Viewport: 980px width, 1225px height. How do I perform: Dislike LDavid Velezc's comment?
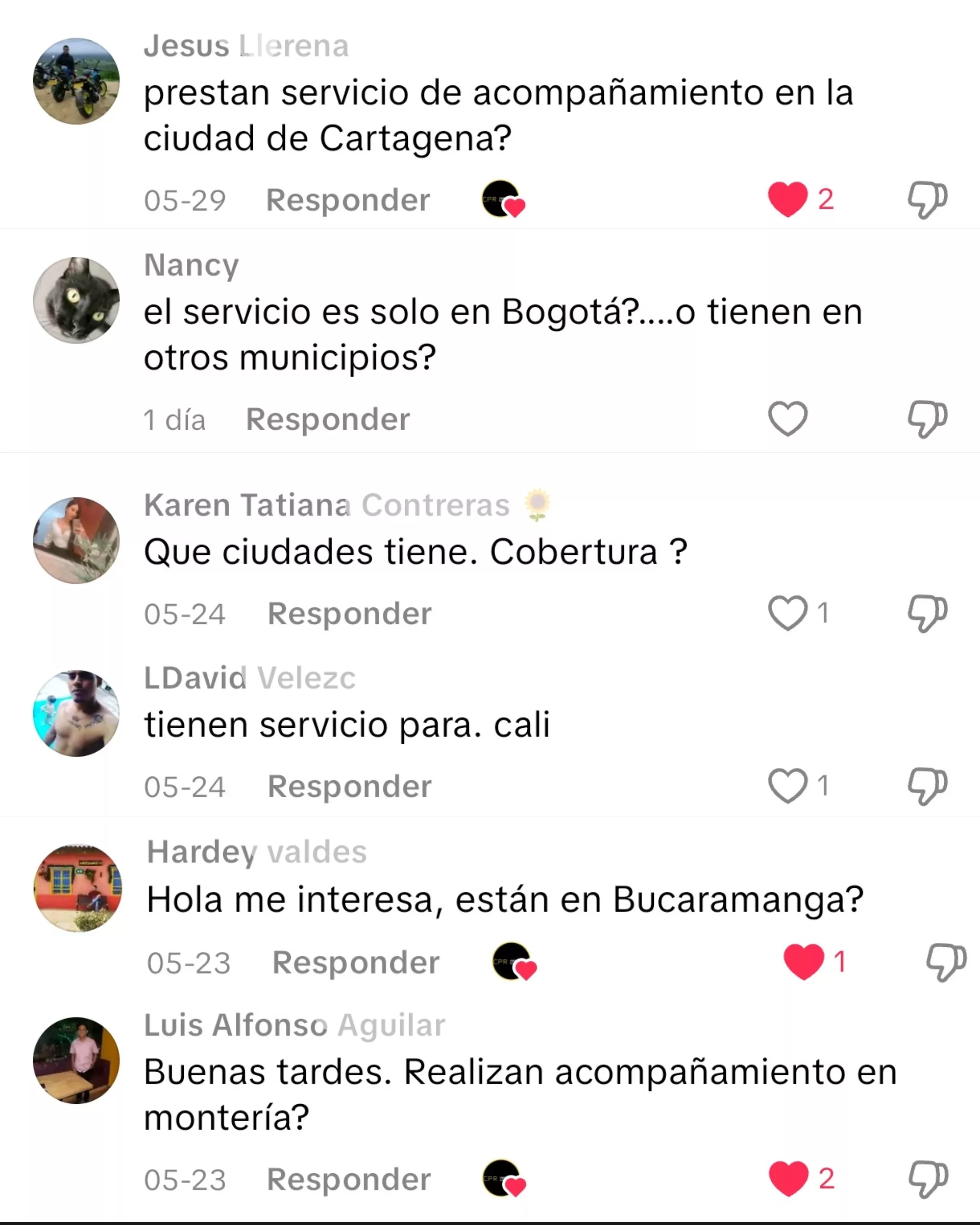tap(926, 786)
